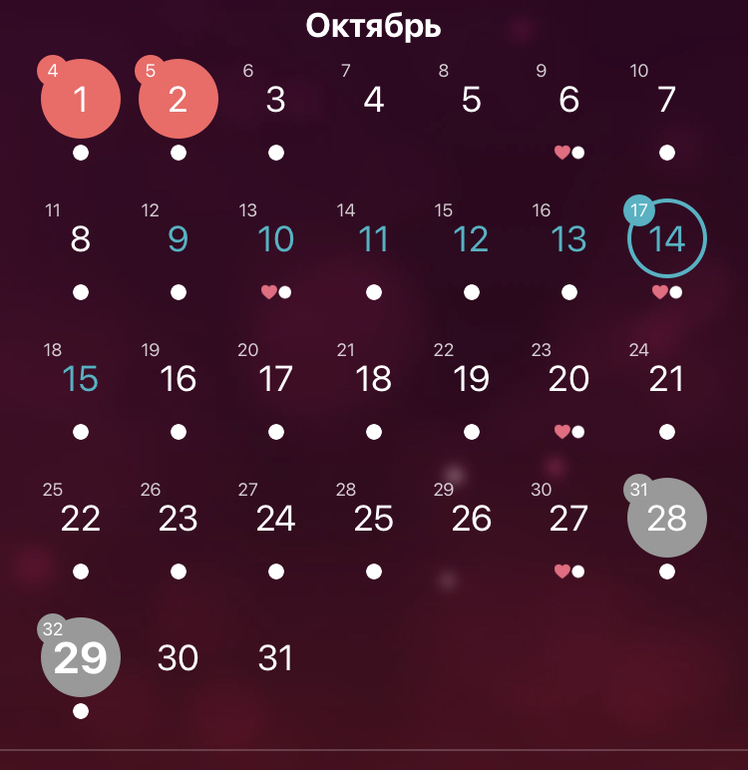Select October 27 date
The height and width of the screenshot is (770, 748).
(569, 518)
